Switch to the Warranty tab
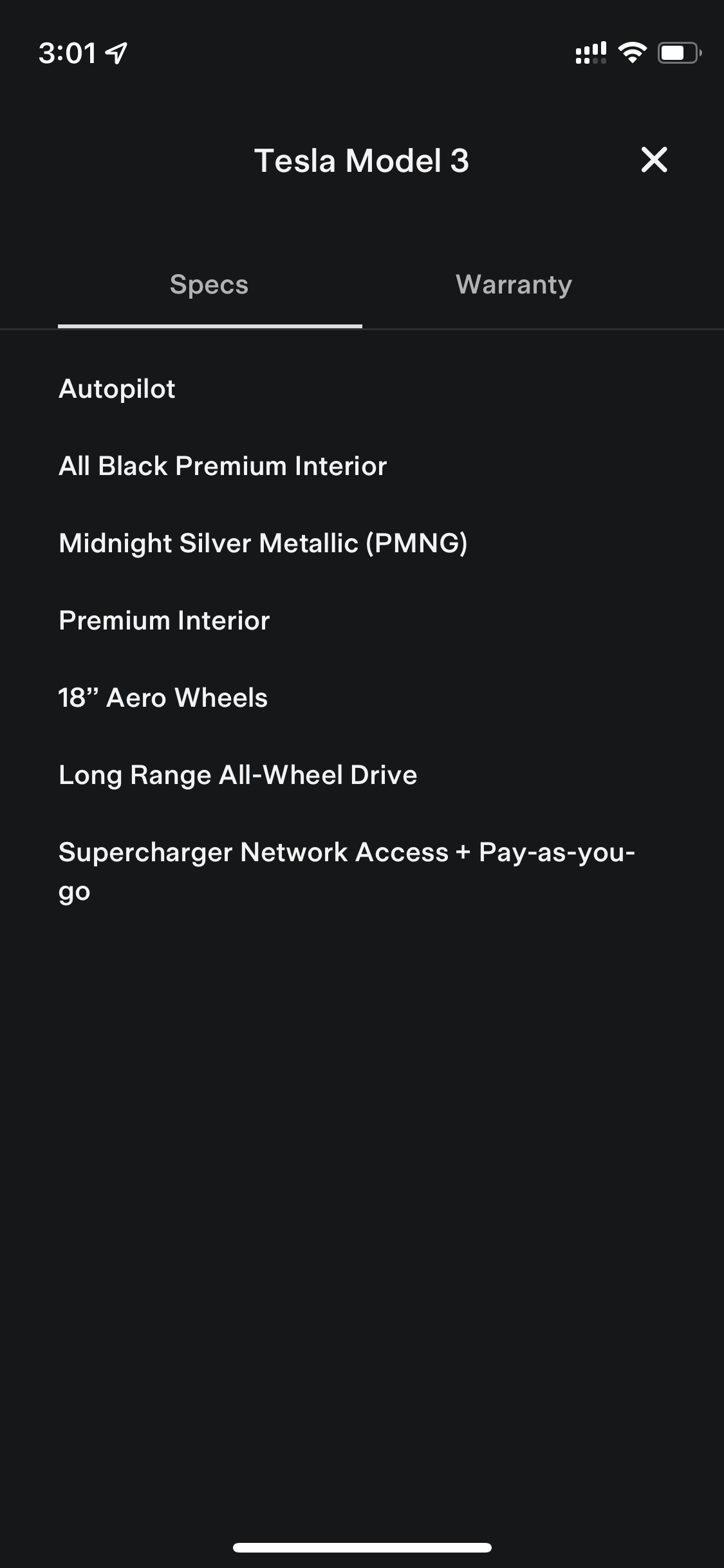 [514, 285]
